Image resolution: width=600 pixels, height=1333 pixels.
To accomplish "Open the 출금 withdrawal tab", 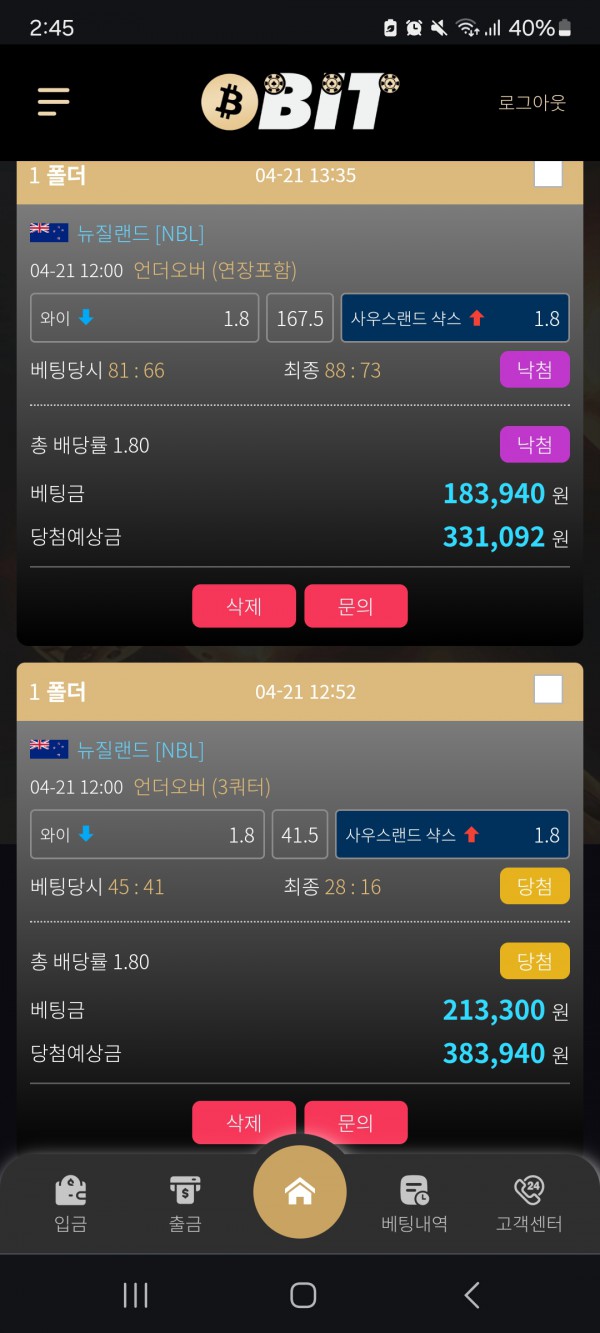I will point(185,1203).
